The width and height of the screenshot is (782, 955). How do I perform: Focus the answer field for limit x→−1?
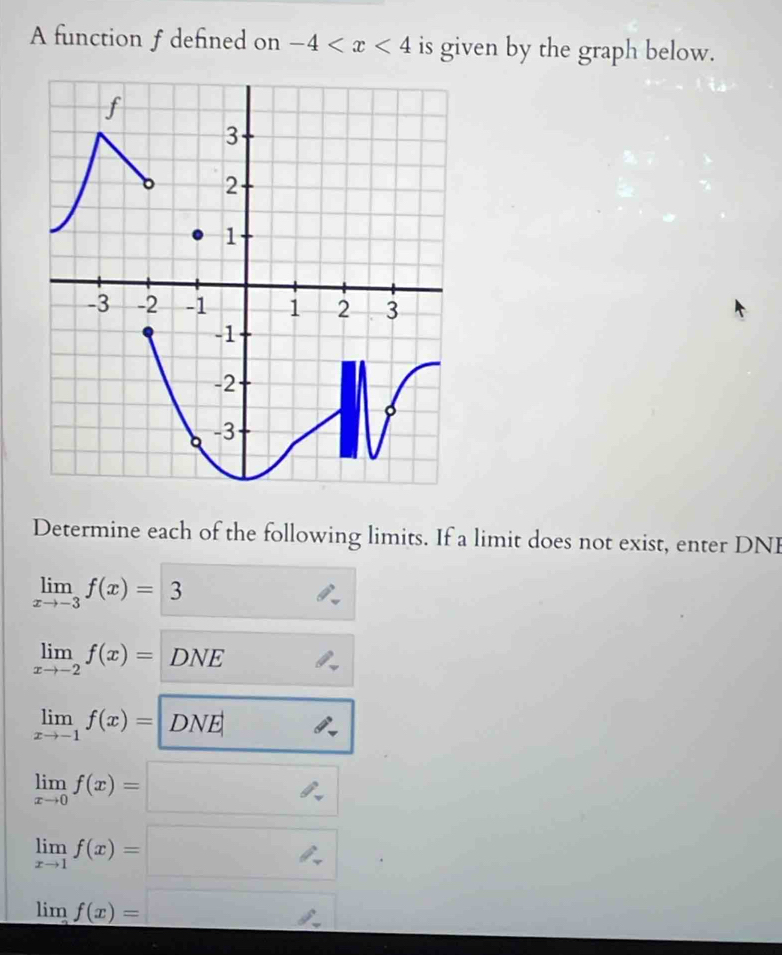(235, 725)
